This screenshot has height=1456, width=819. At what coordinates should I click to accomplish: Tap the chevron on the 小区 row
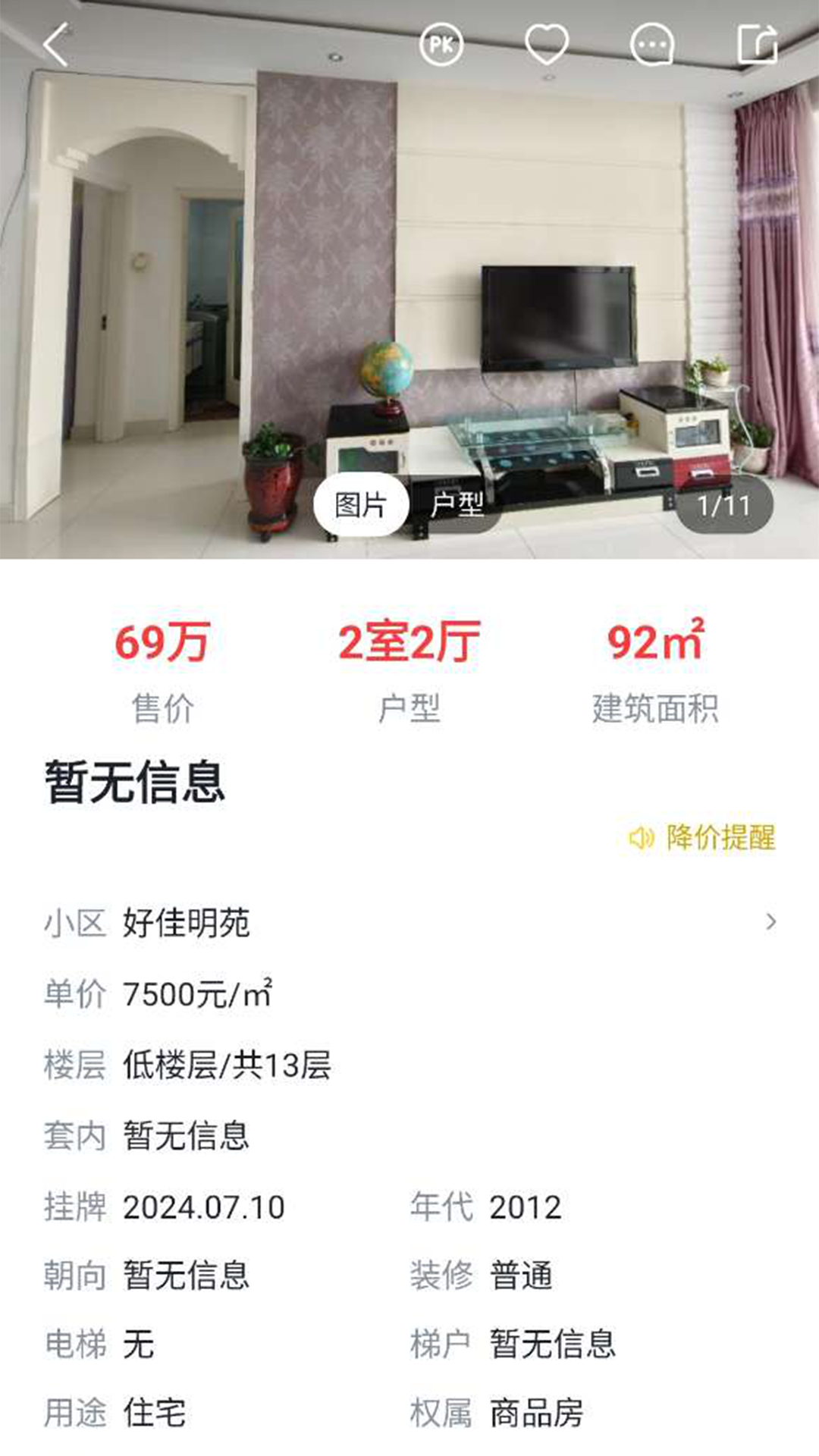[x=773, y=924]
